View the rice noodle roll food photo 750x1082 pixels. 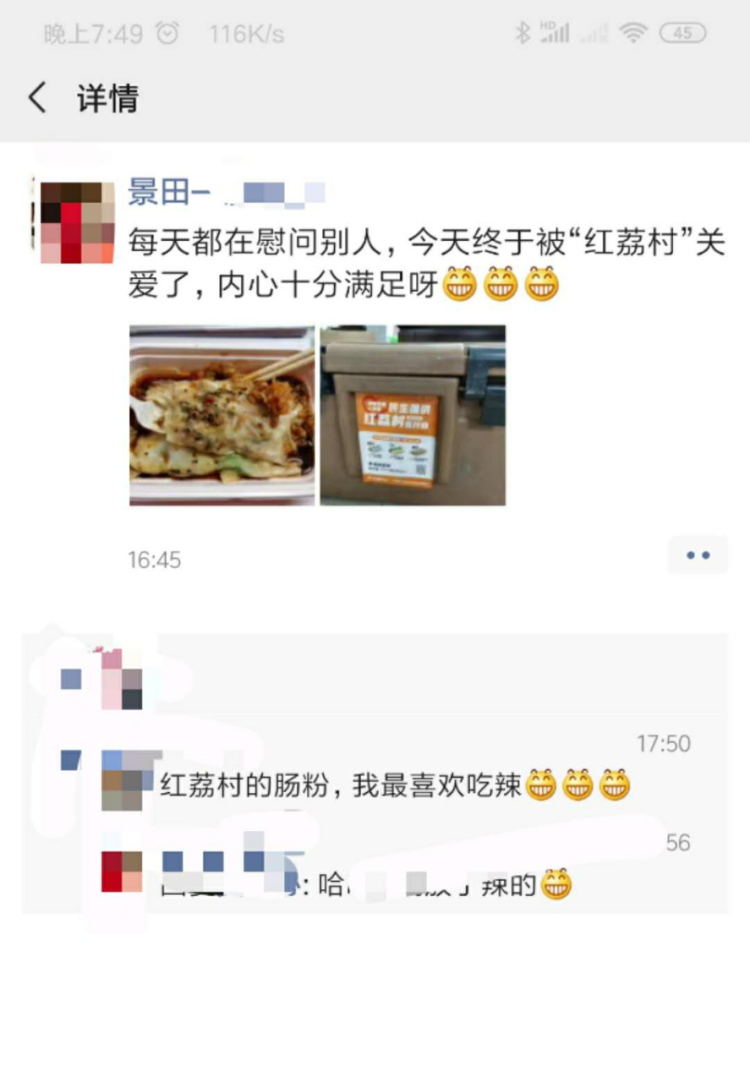[221, 414]
